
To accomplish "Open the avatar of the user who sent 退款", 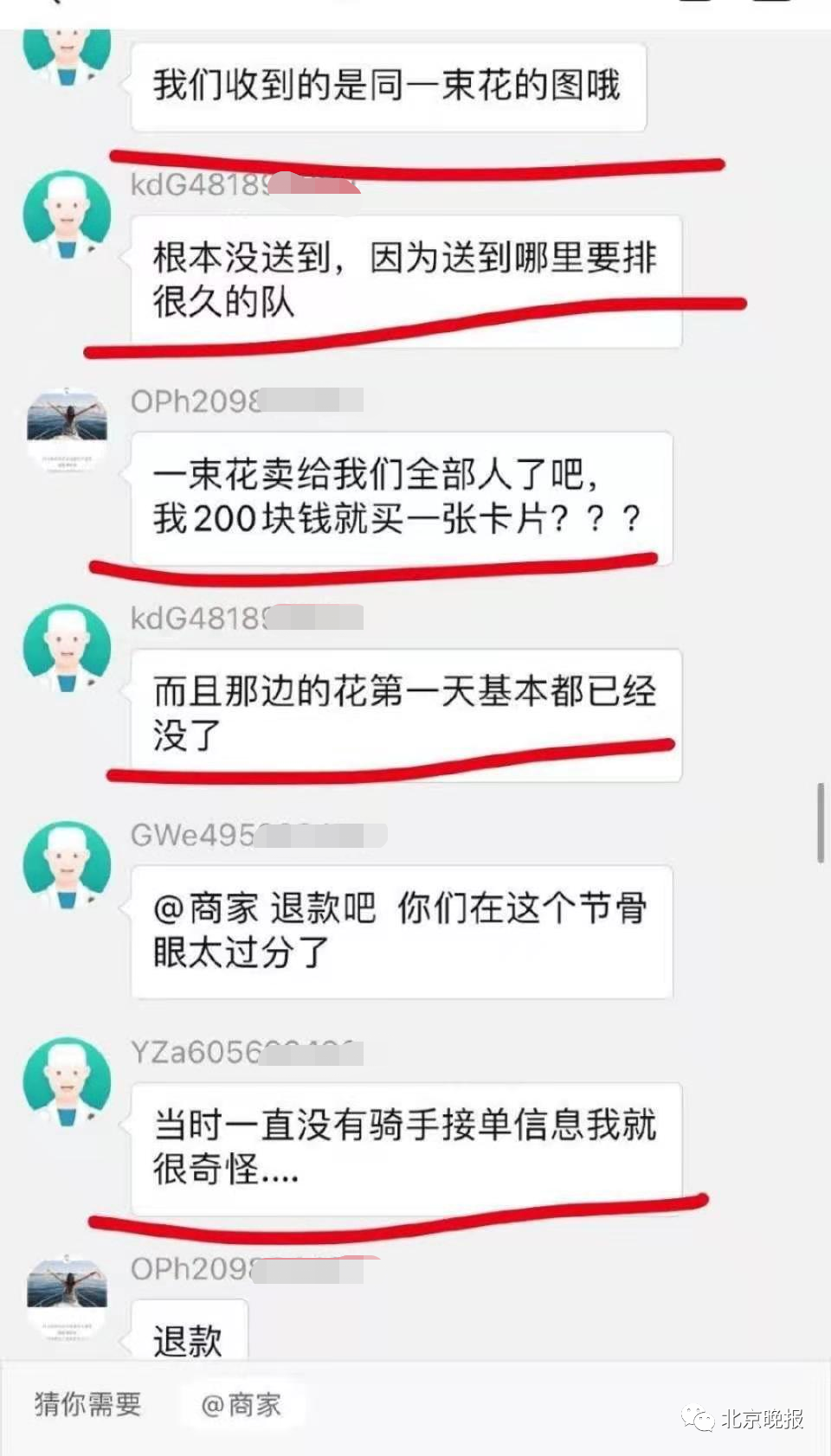I will 67,1295.
